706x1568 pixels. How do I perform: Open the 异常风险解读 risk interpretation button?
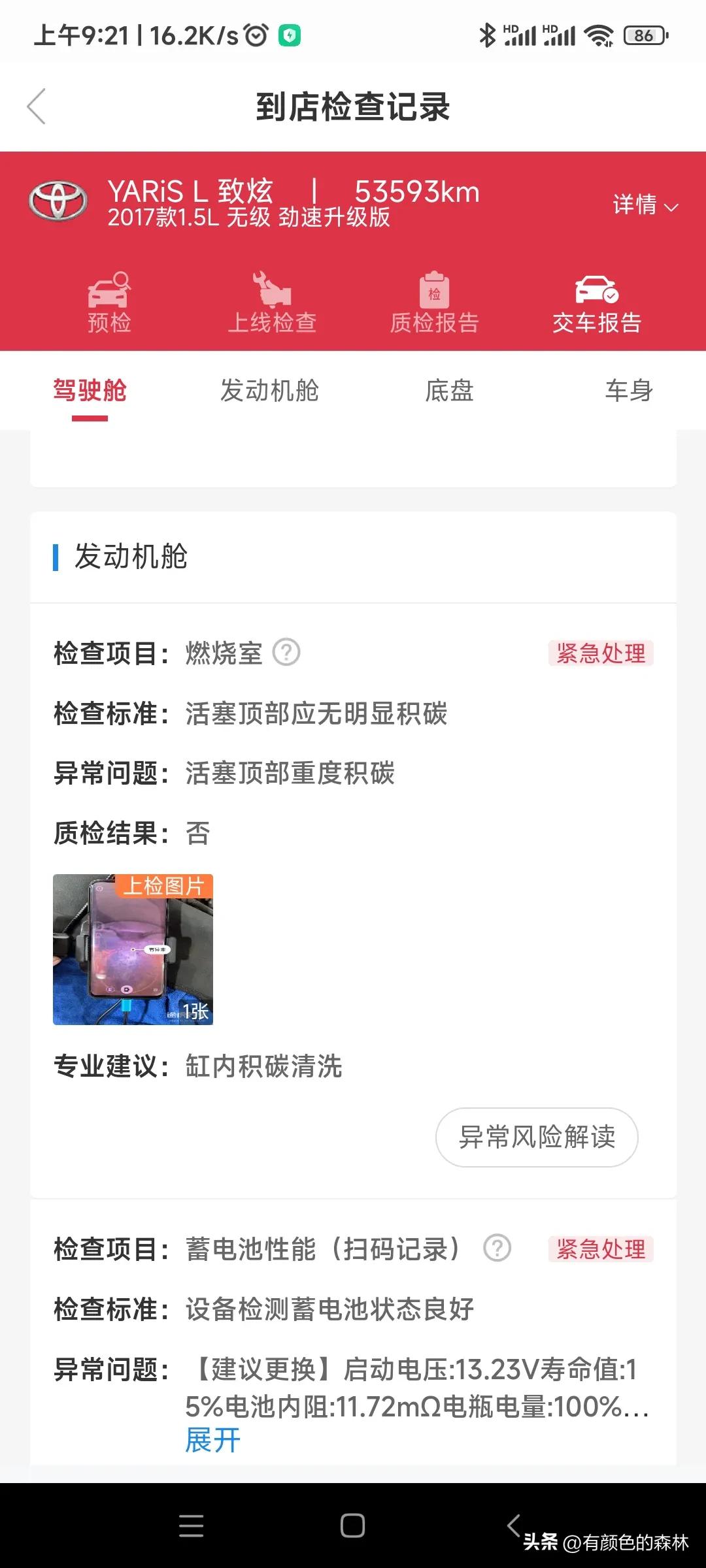pos(536,1137)
